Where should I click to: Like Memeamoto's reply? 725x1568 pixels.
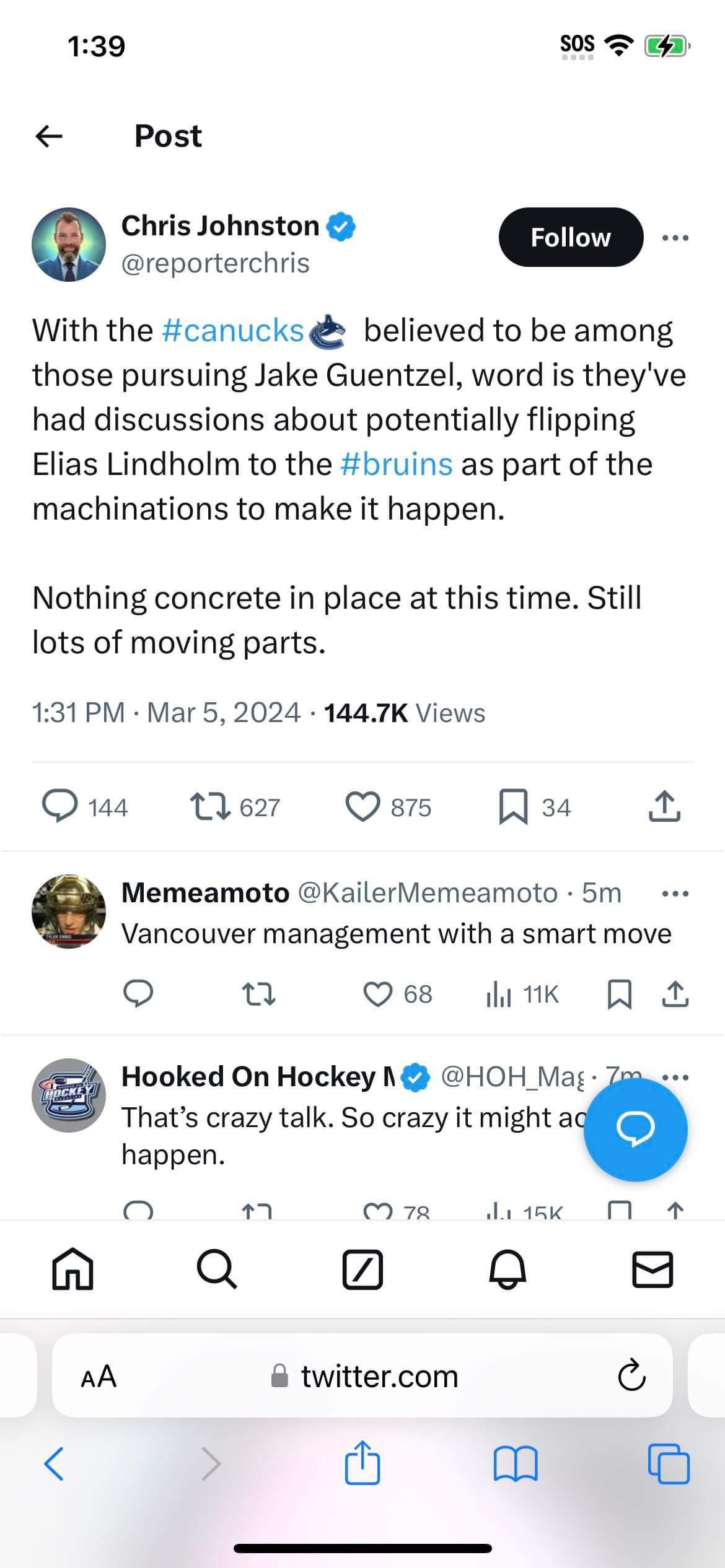click(377, 995)
